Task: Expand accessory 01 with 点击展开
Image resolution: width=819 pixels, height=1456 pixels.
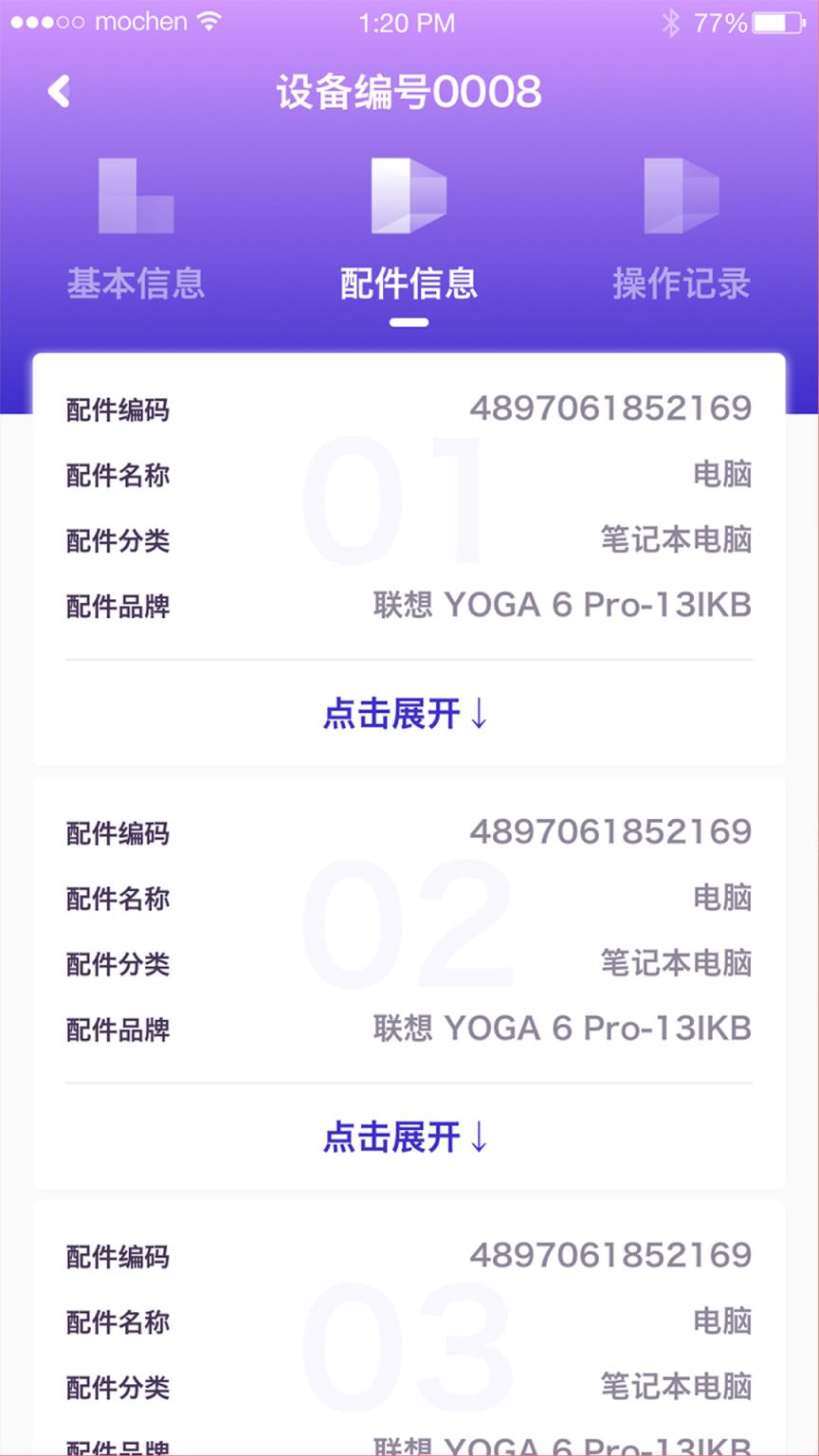Action: 408,715
